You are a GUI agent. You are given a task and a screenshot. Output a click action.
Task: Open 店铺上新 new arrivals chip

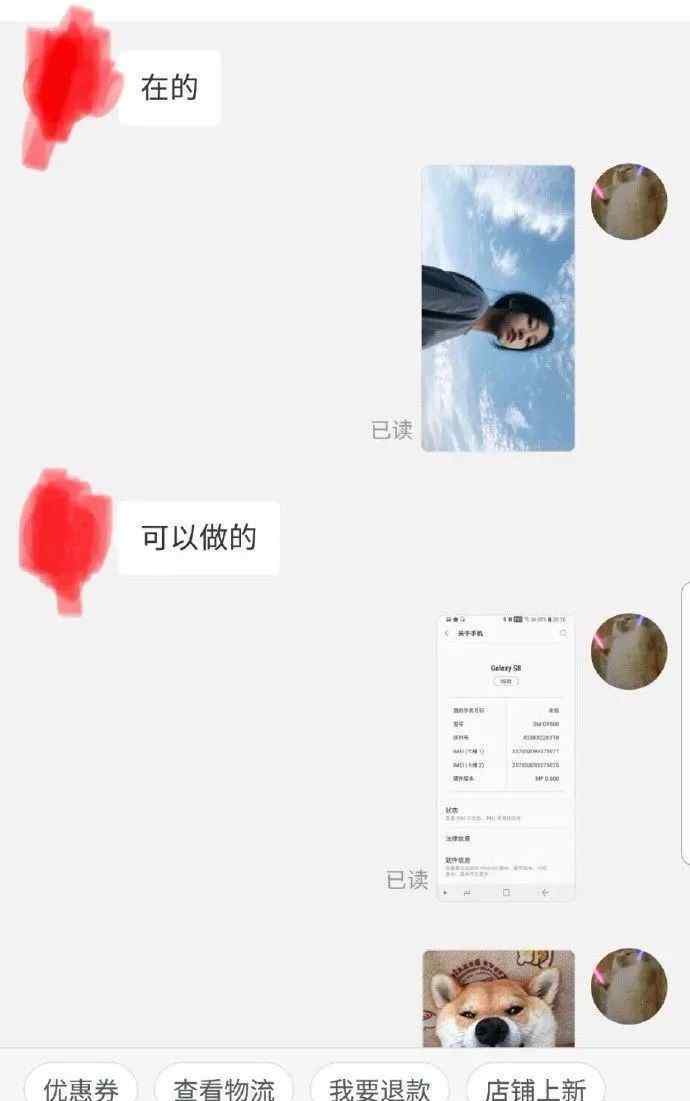point(535,1086)
